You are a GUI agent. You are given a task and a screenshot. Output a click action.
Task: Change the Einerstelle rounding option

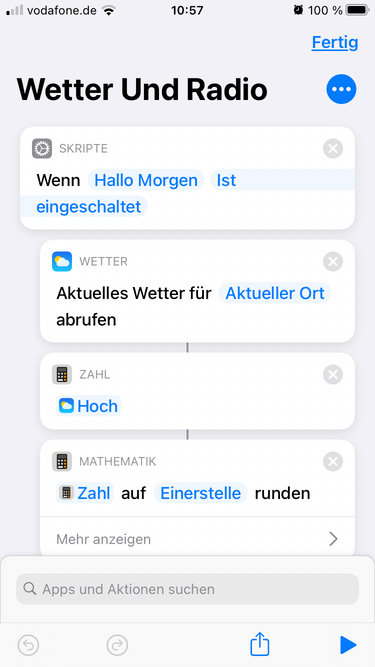[201, 493]
